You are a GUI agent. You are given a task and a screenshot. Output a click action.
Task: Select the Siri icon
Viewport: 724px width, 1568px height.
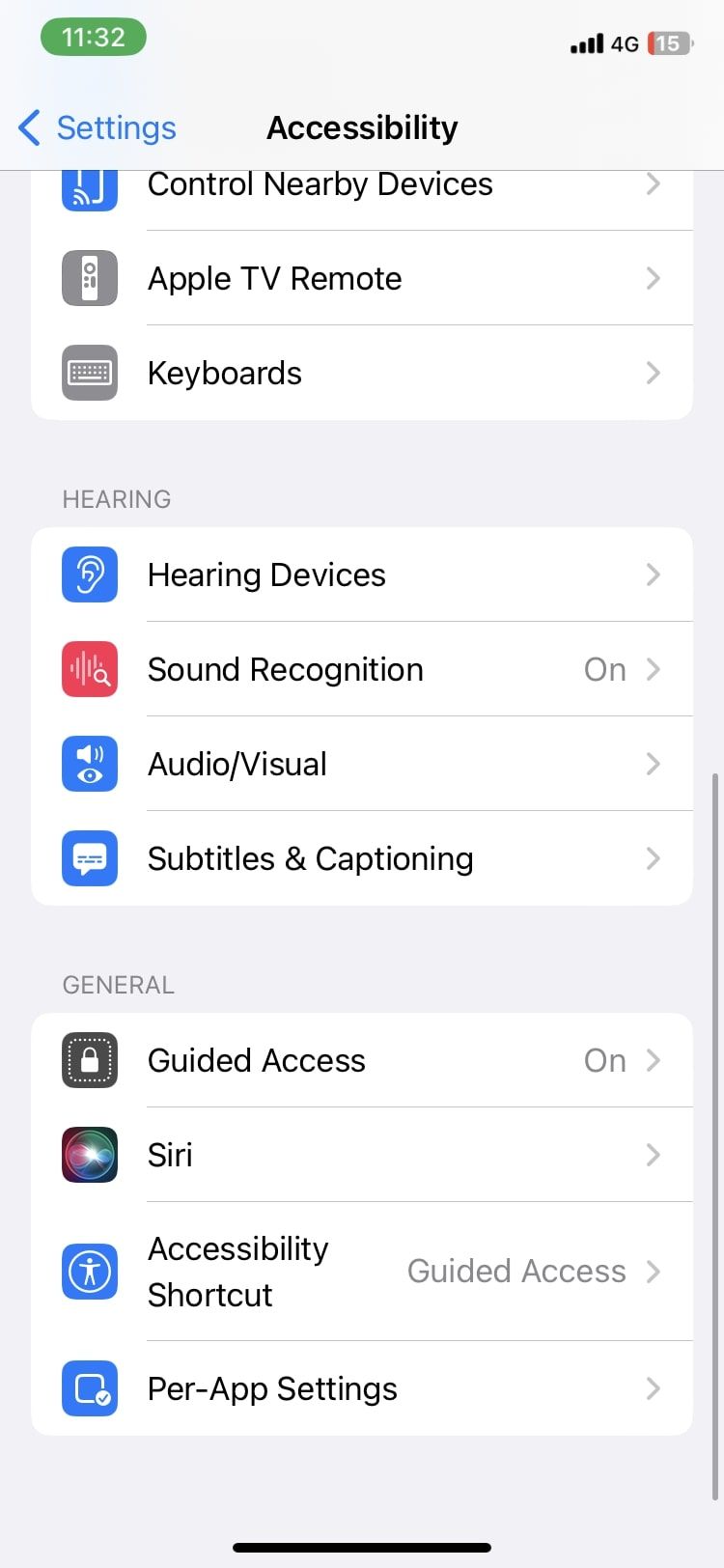pyautogui.click(x=89, y=1154)
